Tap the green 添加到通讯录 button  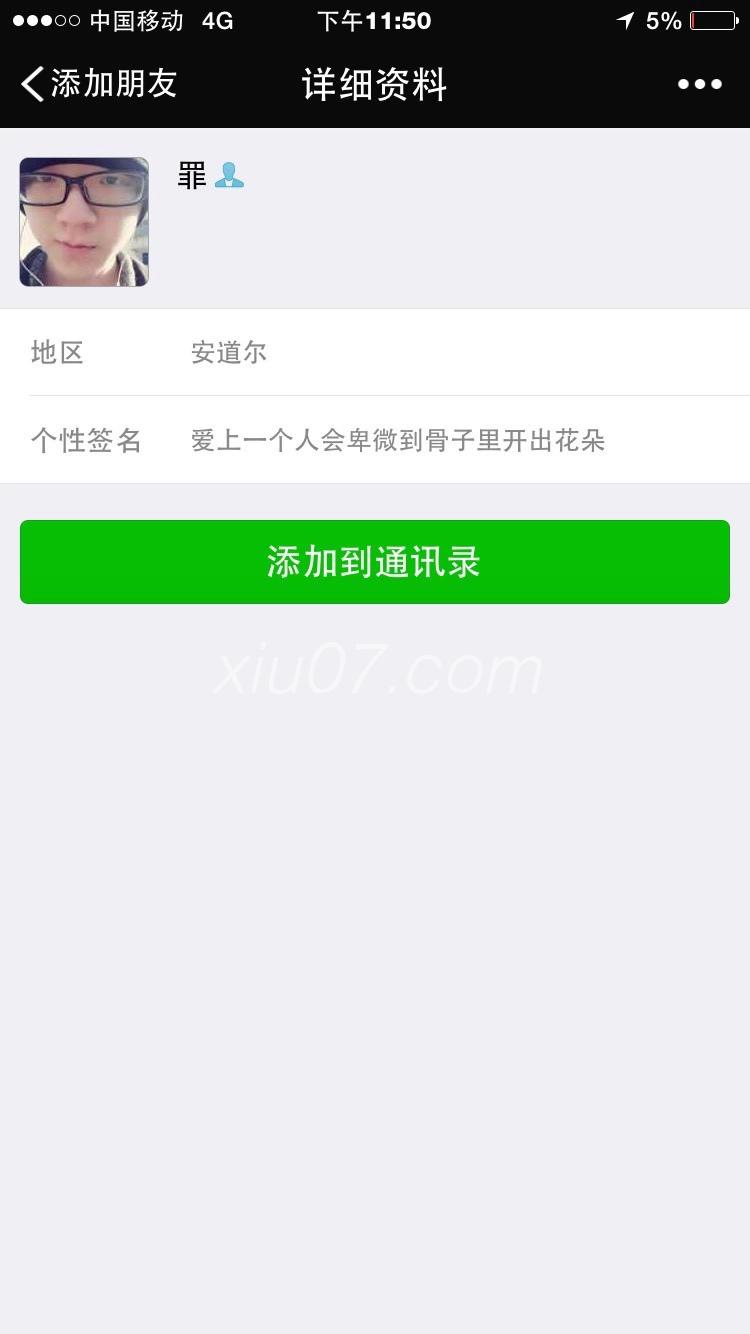click(375, 562)
